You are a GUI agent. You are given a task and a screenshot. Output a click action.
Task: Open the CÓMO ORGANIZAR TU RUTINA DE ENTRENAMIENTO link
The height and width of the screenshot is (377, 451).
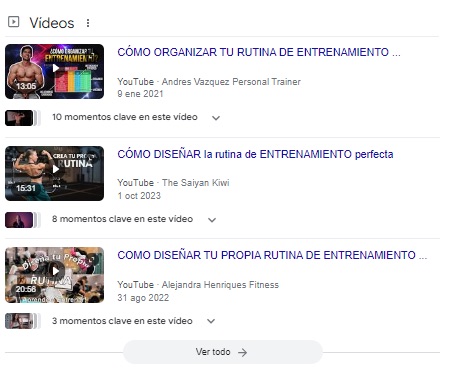pyautogui.click(x=259, y=52)
